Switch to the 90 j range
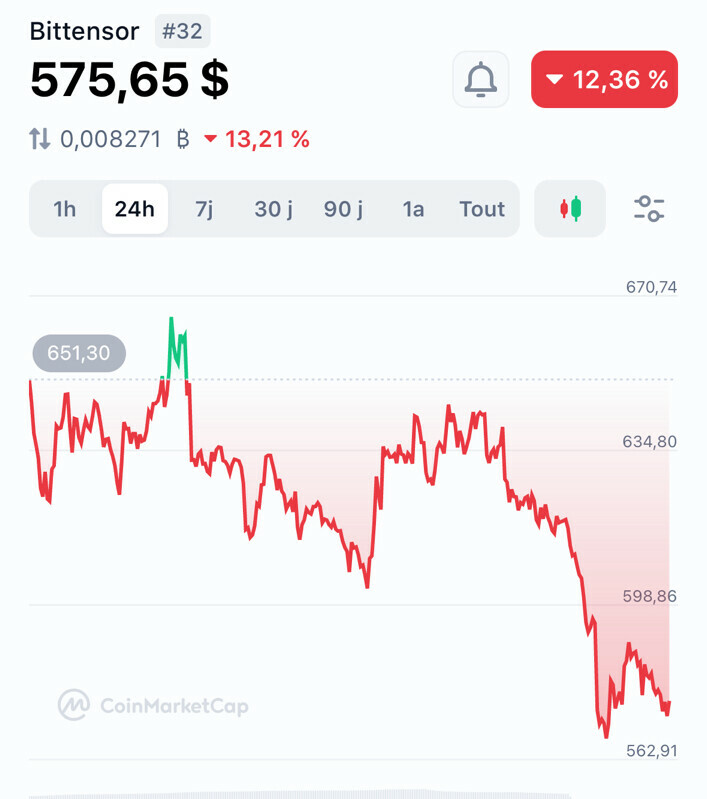 coord(343,209)
